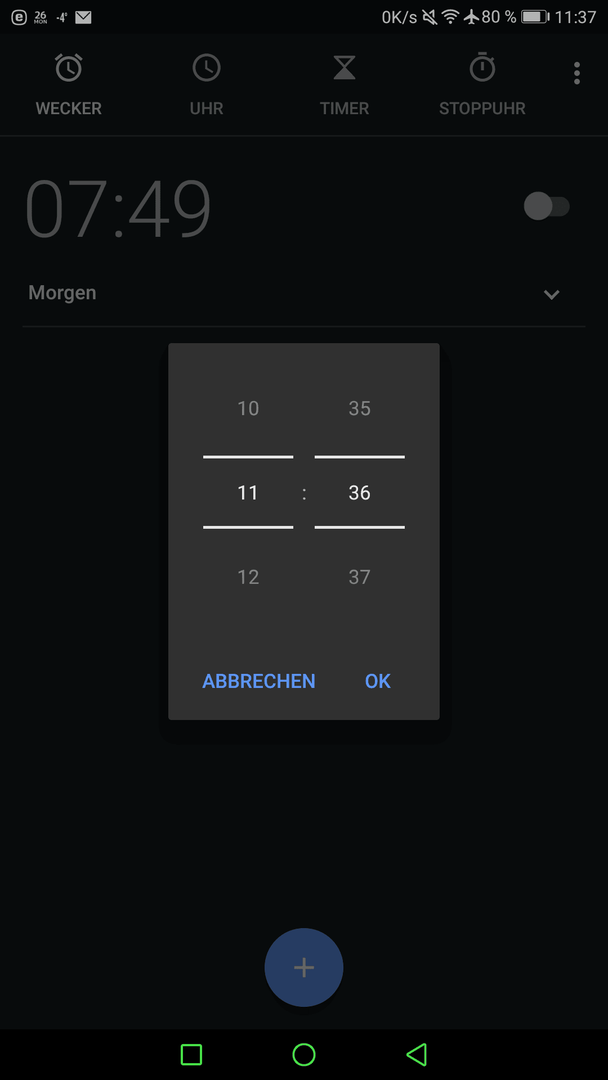This screenshot has height=1080, width=608.
Task: Select hour 12 in the picker
Action: 248,577
